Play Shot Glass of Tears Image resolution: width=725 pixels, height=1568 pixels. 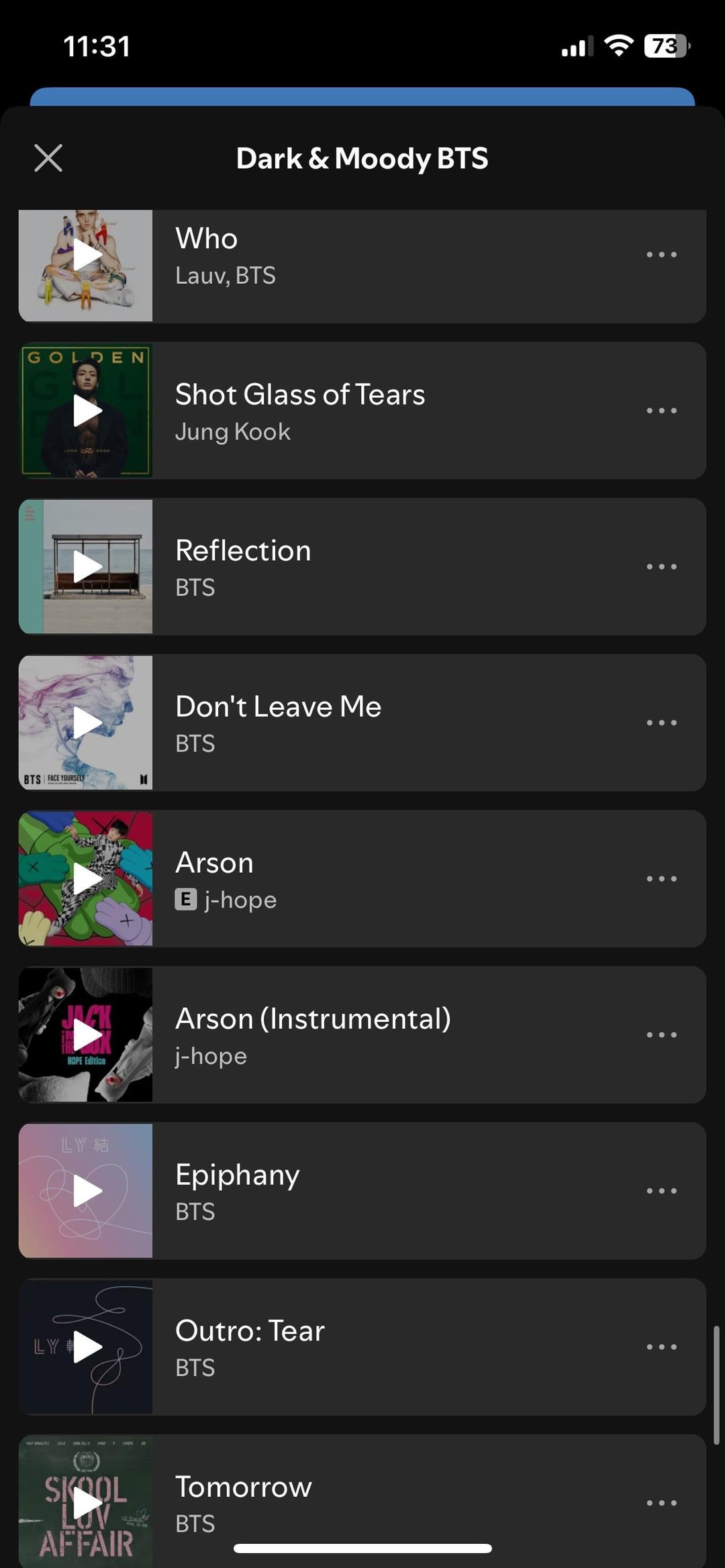click(87, 411)
